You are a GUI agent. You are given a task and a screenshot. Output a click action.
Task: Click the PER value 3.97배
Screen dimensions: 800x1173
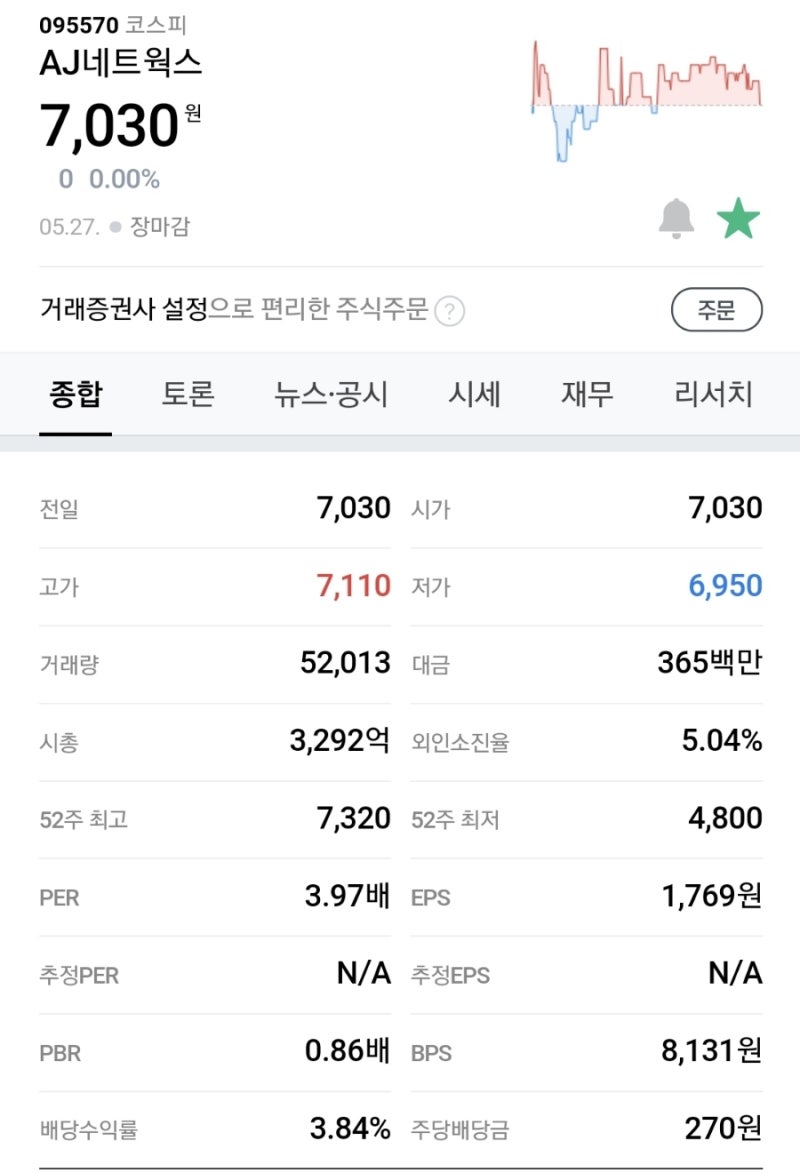click(347, 897)
